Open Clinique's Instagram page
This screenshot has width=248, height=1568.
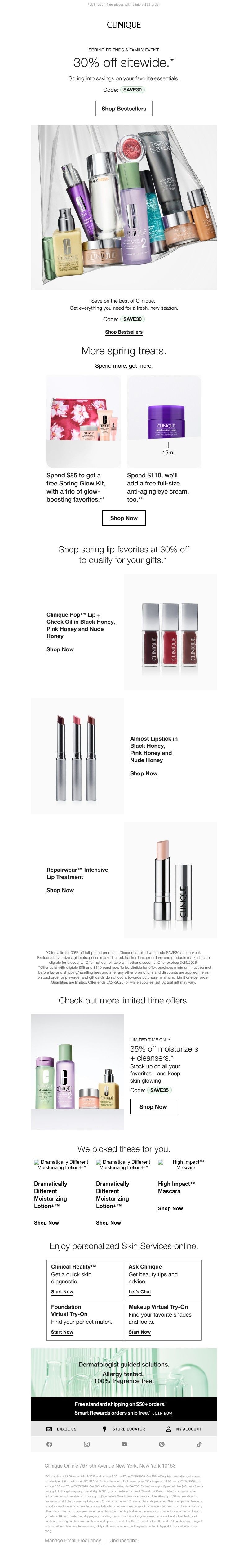pos(86,1444)
